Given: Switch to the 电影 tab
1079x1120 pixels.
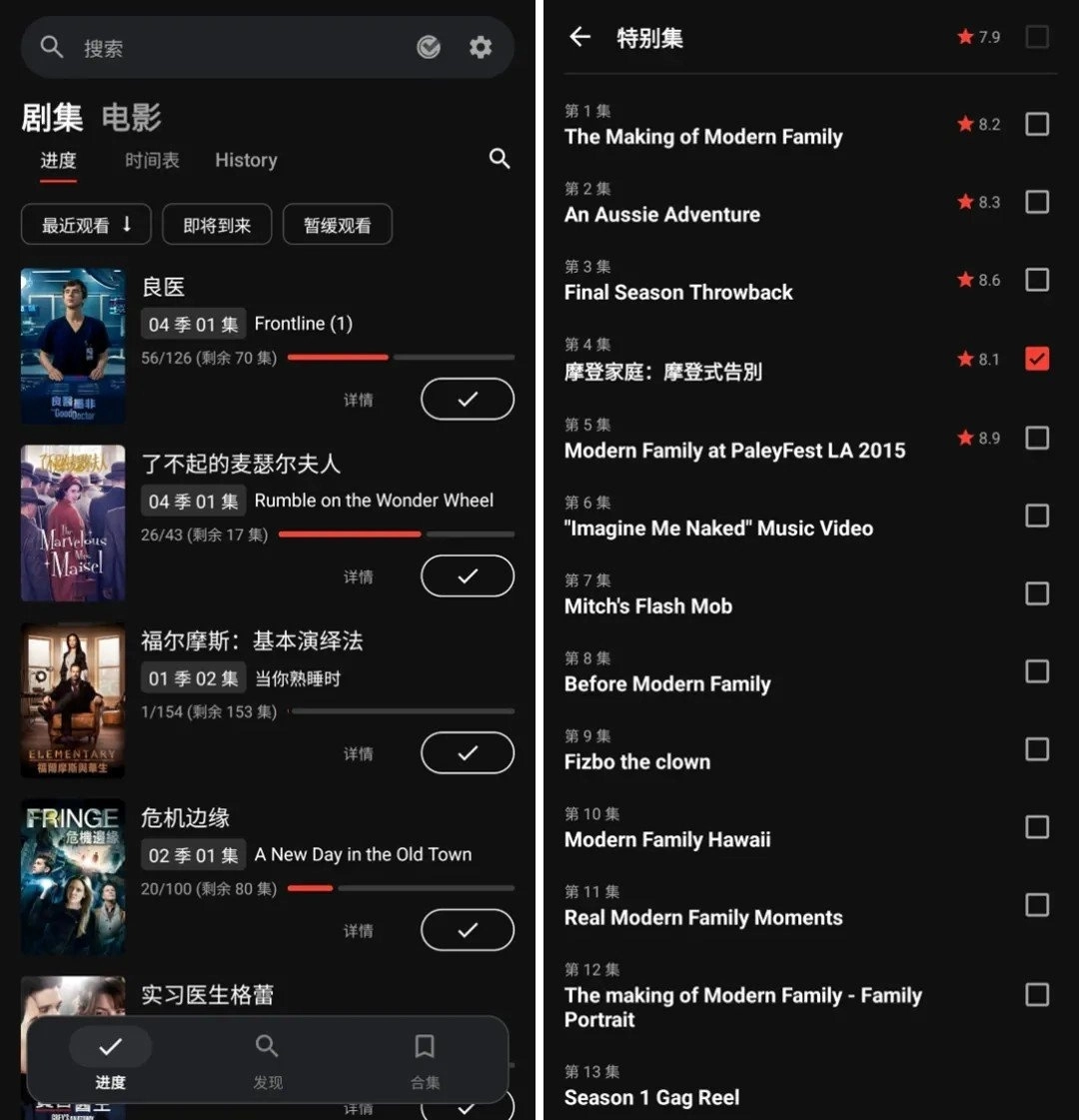Looking at the screenshot, I should pyautogui.click(x=131, y=118).
